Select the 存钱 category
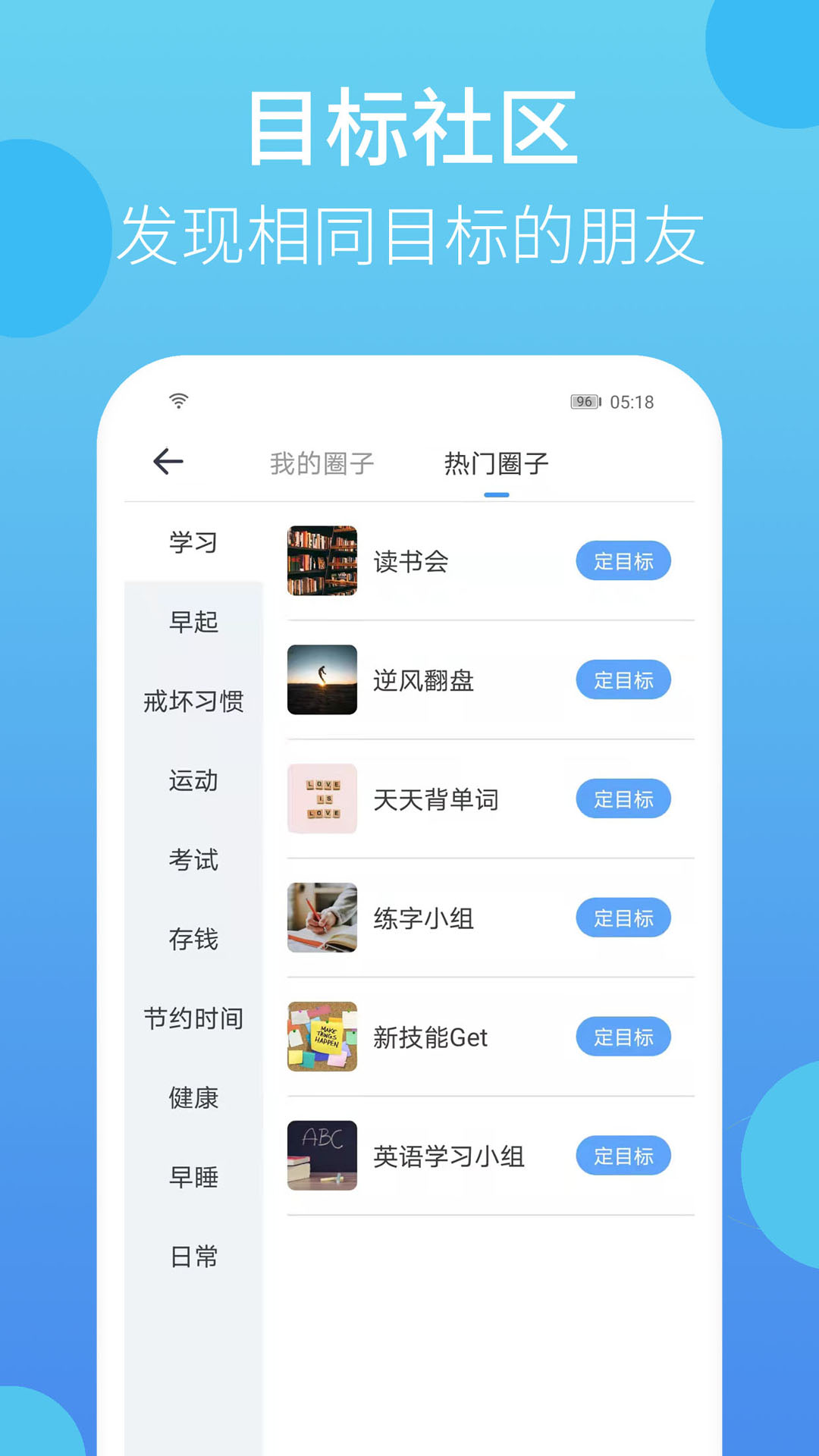The width and height of the screenshot is (819, 1456). click(x=192, y=940)
